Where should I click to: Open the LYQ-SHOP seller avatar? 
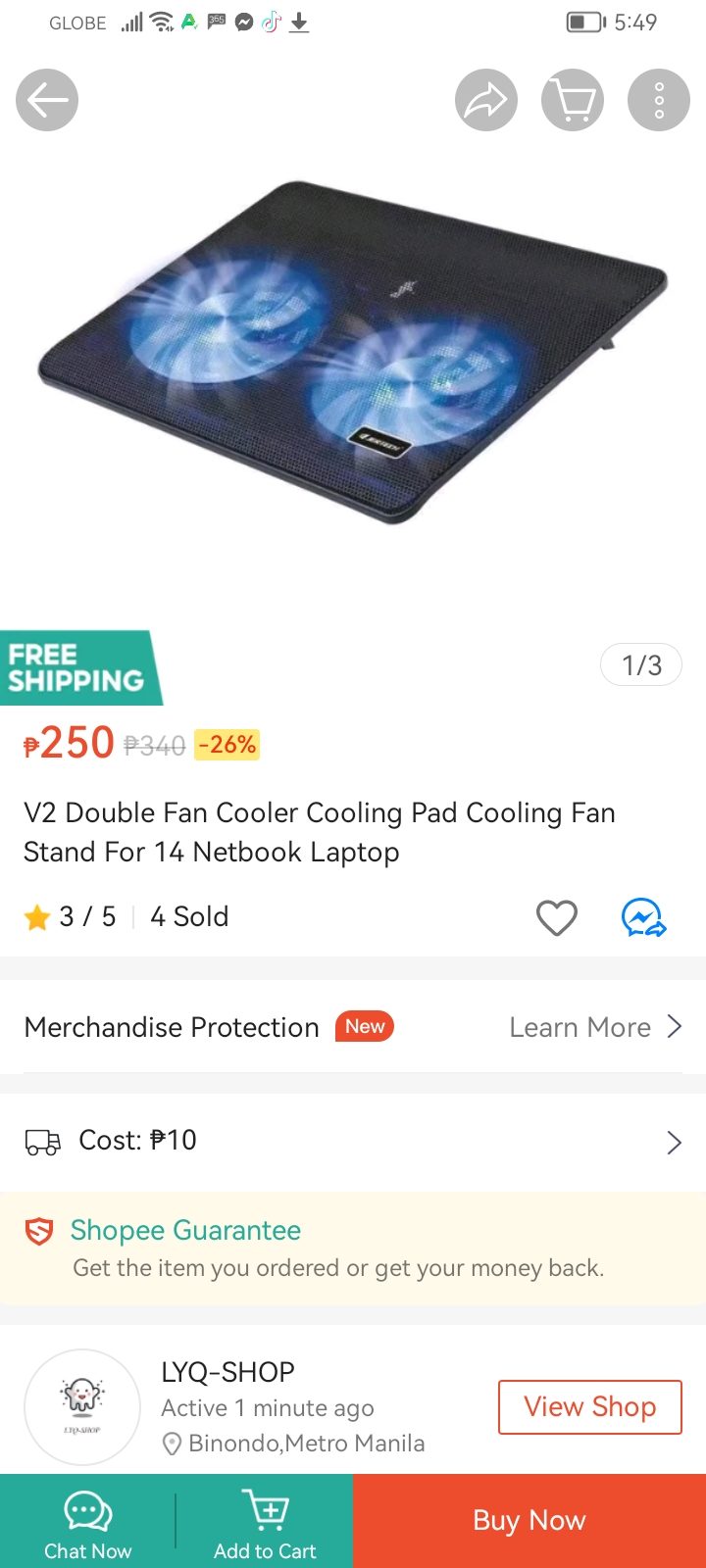pos(82,1406)
